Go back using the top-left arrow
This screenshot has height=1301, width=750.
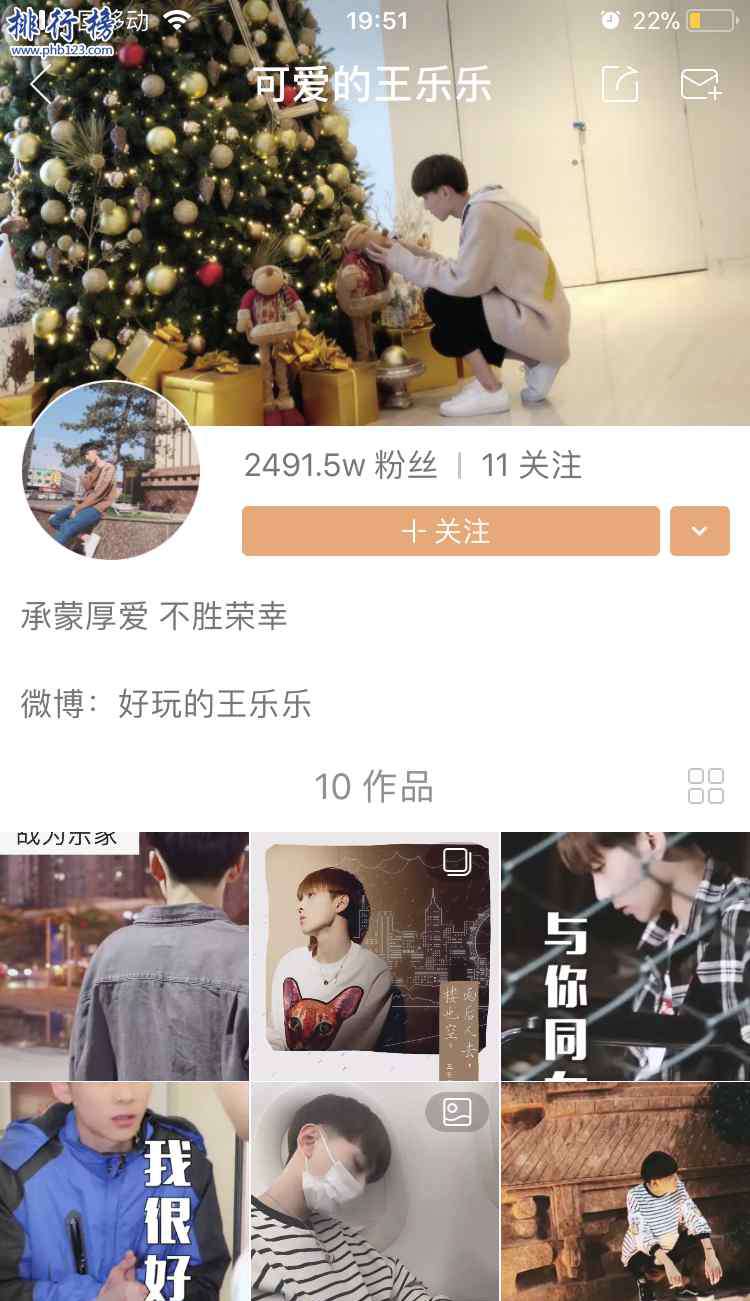[40, 84]
